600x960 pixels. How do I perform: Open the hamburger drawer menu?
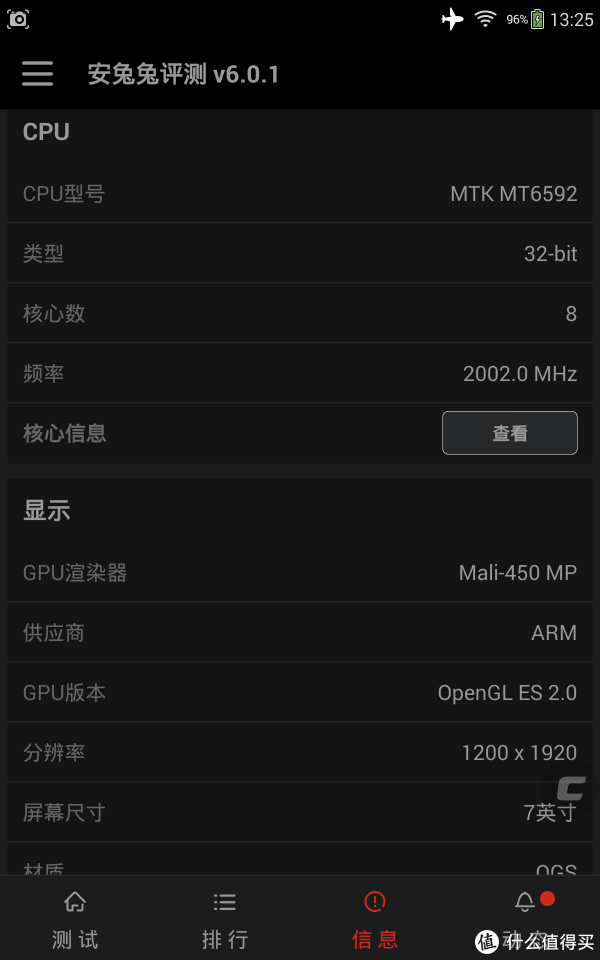pyautogui.click(x=37, y=74)
